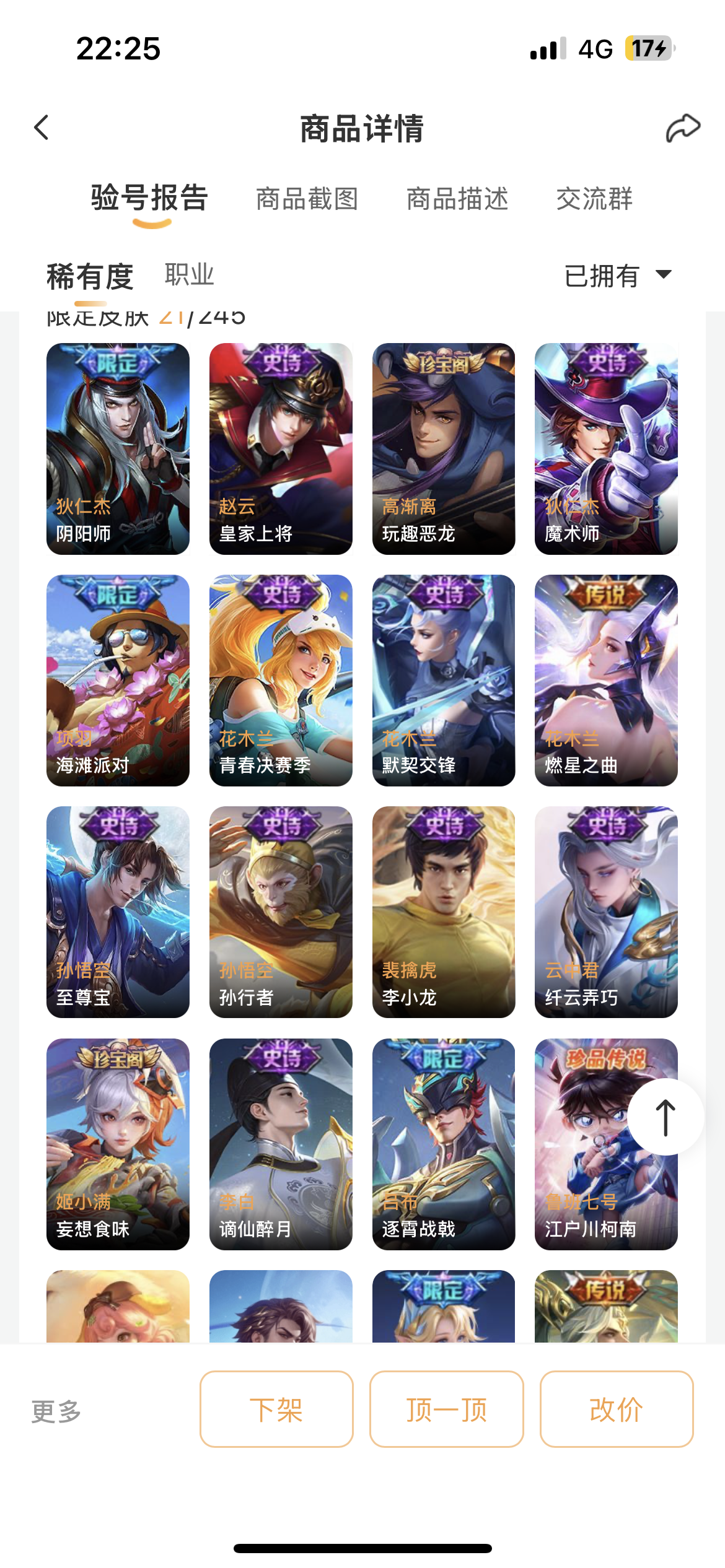This screenshot has width=725, height=1568.
Task: Bump the listing with 顶一顶
Action: [446, 1409]
